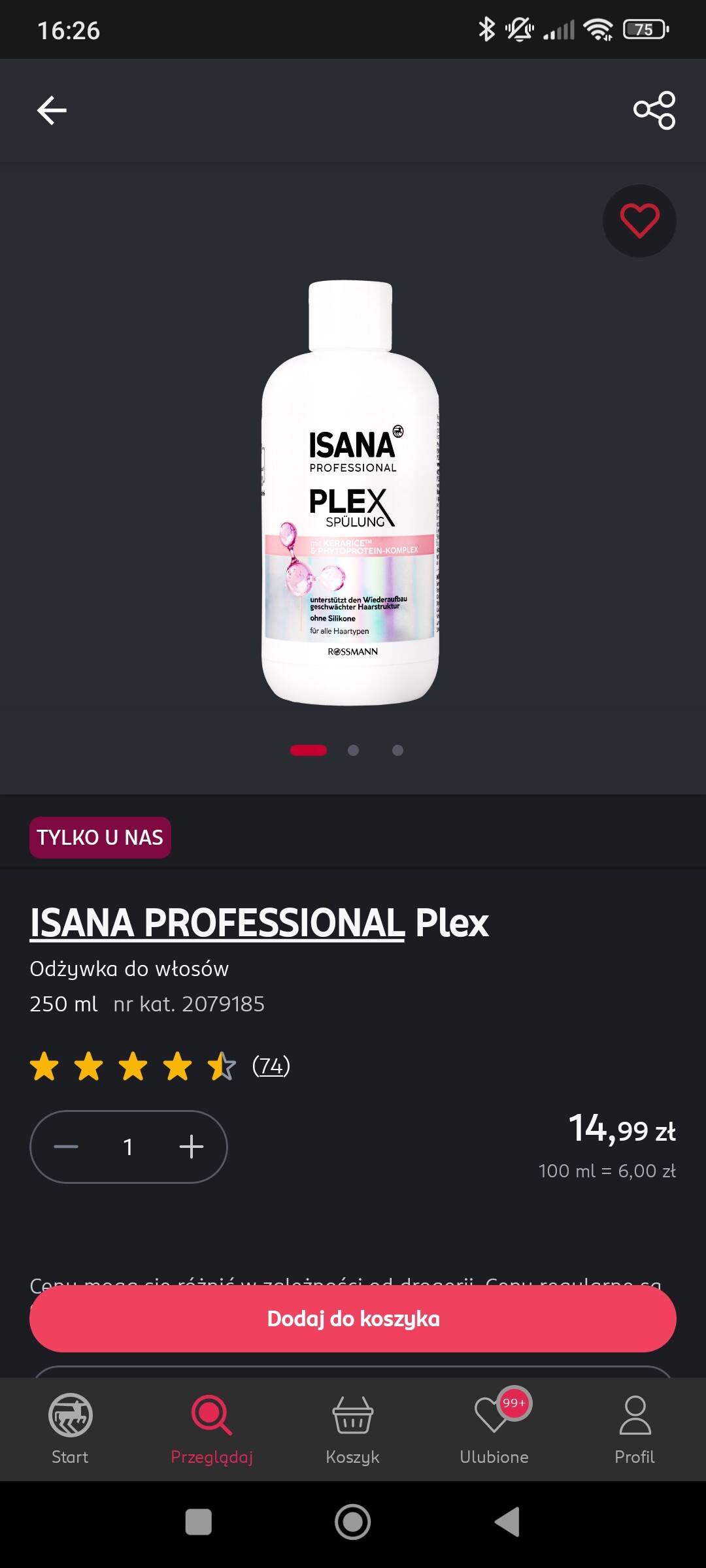Screen dimensions: 706x1568
Task: Tap Dodaj do koszyka button
Action: [353, 1318]
